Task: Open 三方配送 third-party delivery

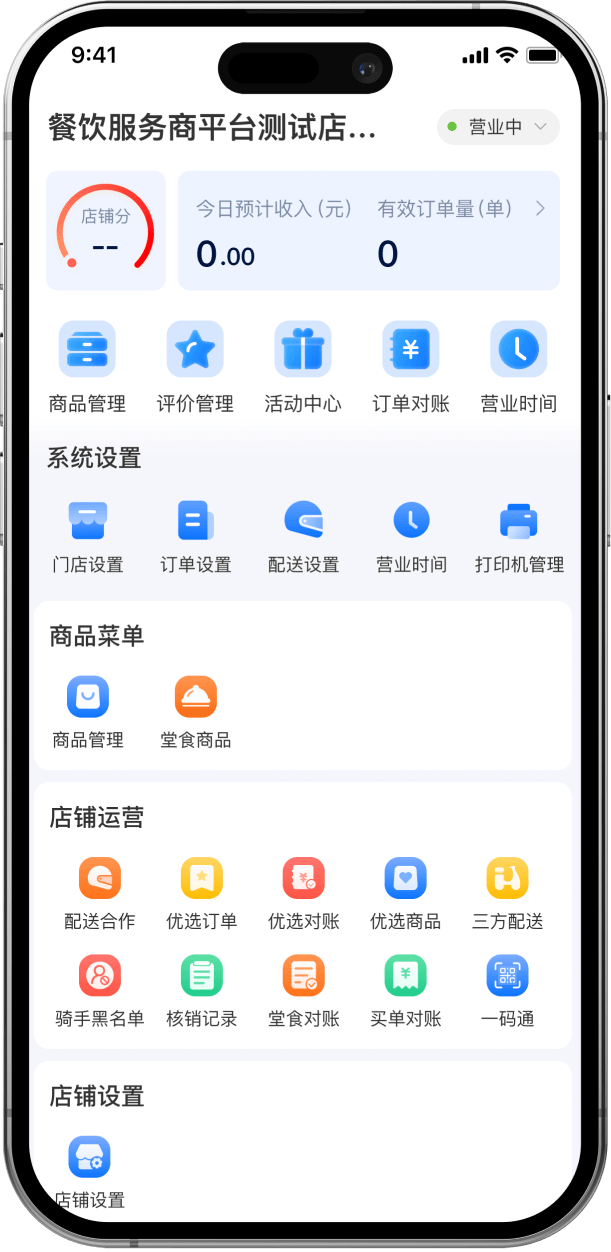Action: (507, 893)
